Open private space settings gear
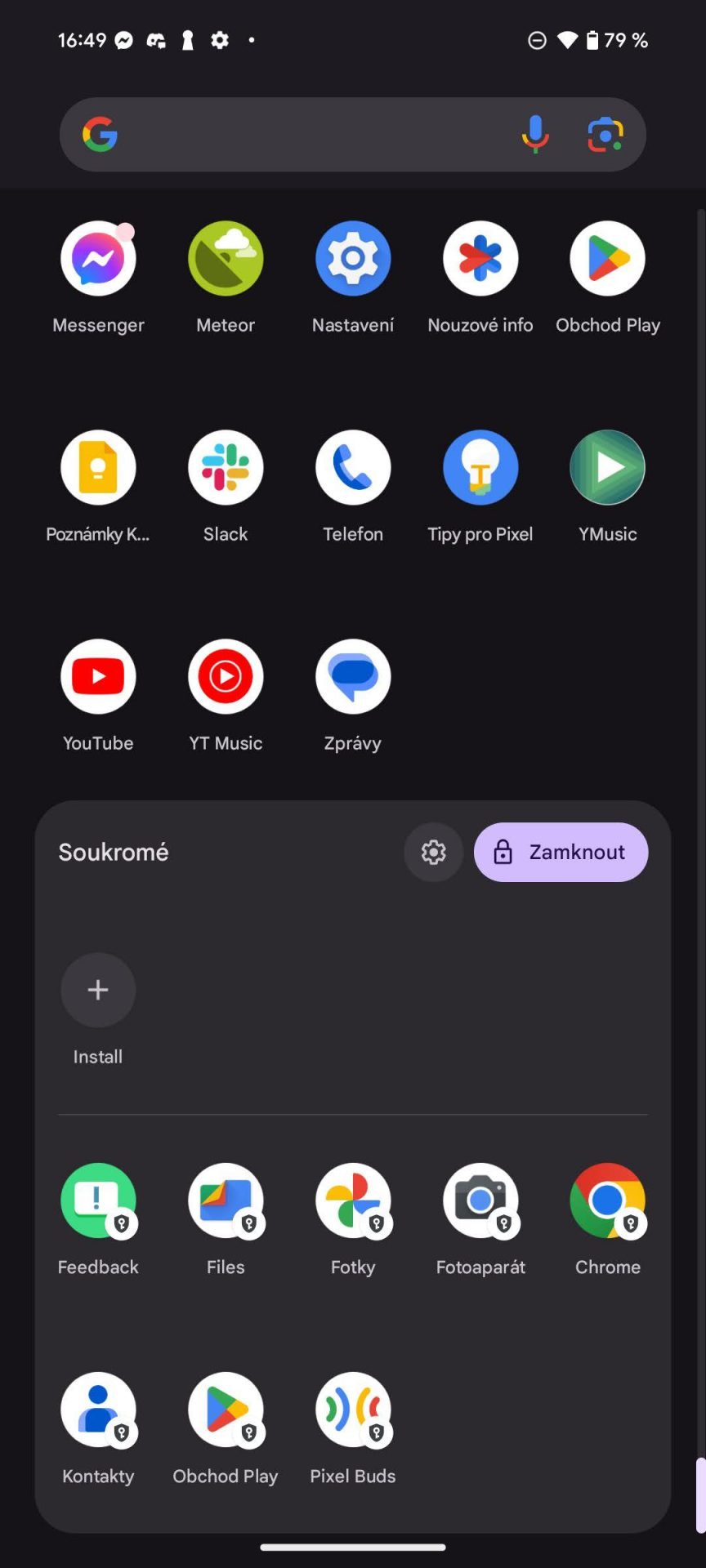Viewport: 706px width, 1568px height. click(434, 853)
